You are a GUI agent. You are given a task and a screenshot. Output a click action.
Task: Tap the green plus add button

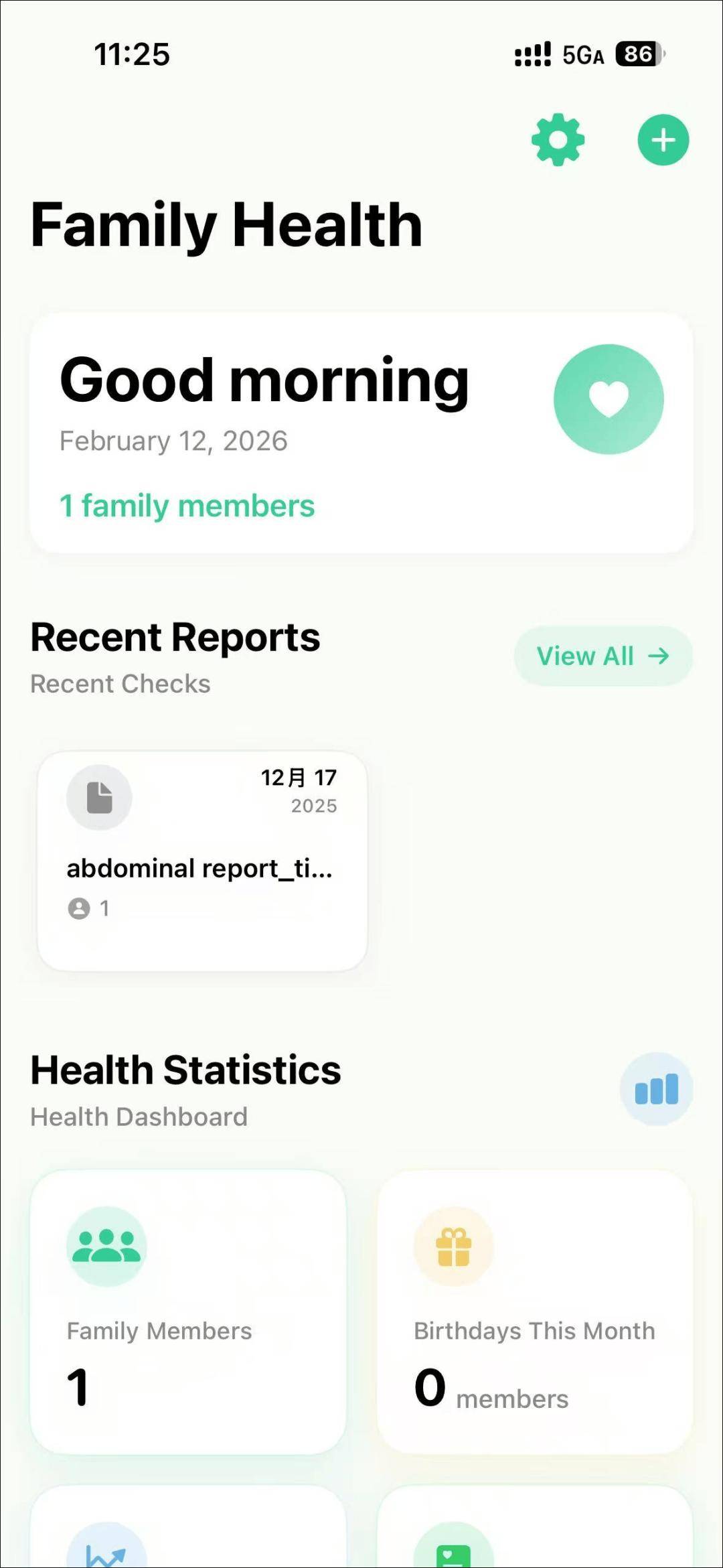click(x=663, y=140)
